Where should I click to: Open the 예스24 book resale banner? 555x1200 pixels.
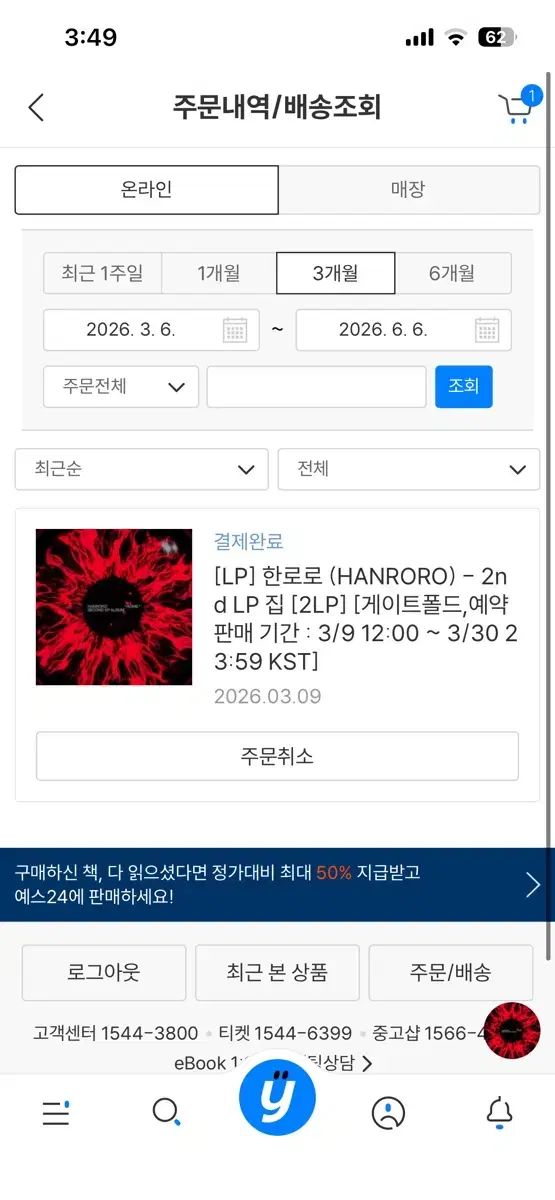pyautogui.click(x=277, y=884)
